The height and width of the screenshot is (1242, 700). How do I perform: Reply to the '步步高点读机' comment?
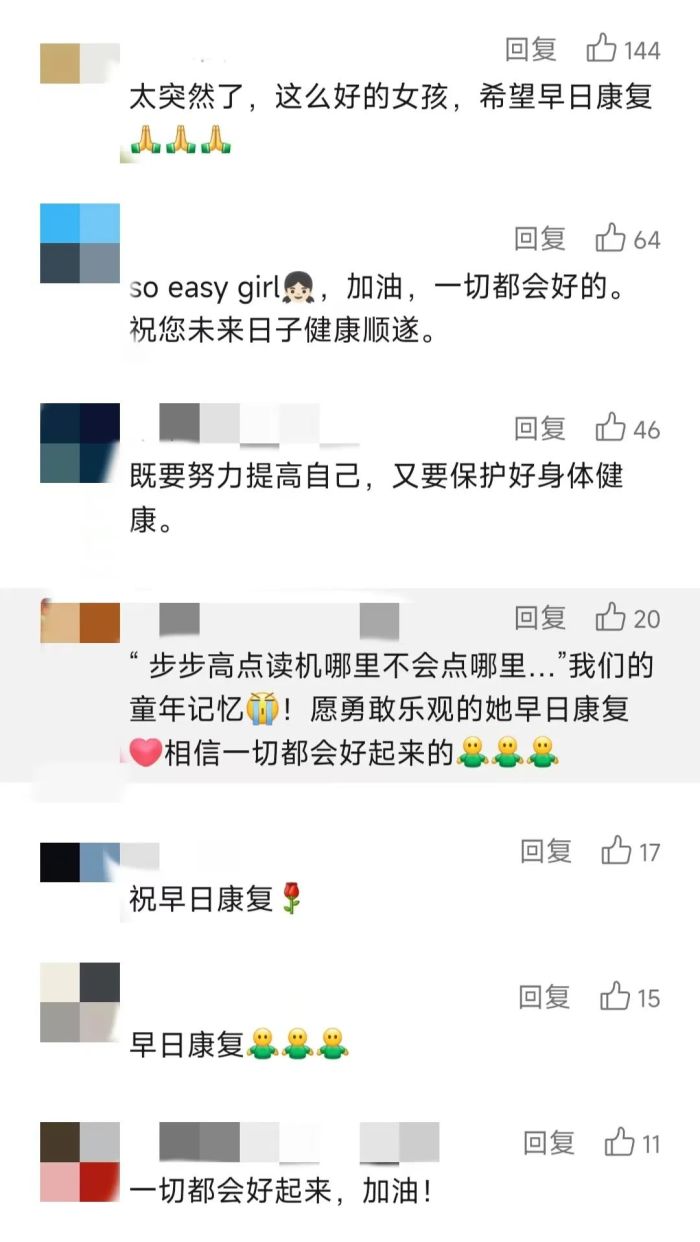coord(539,618)
